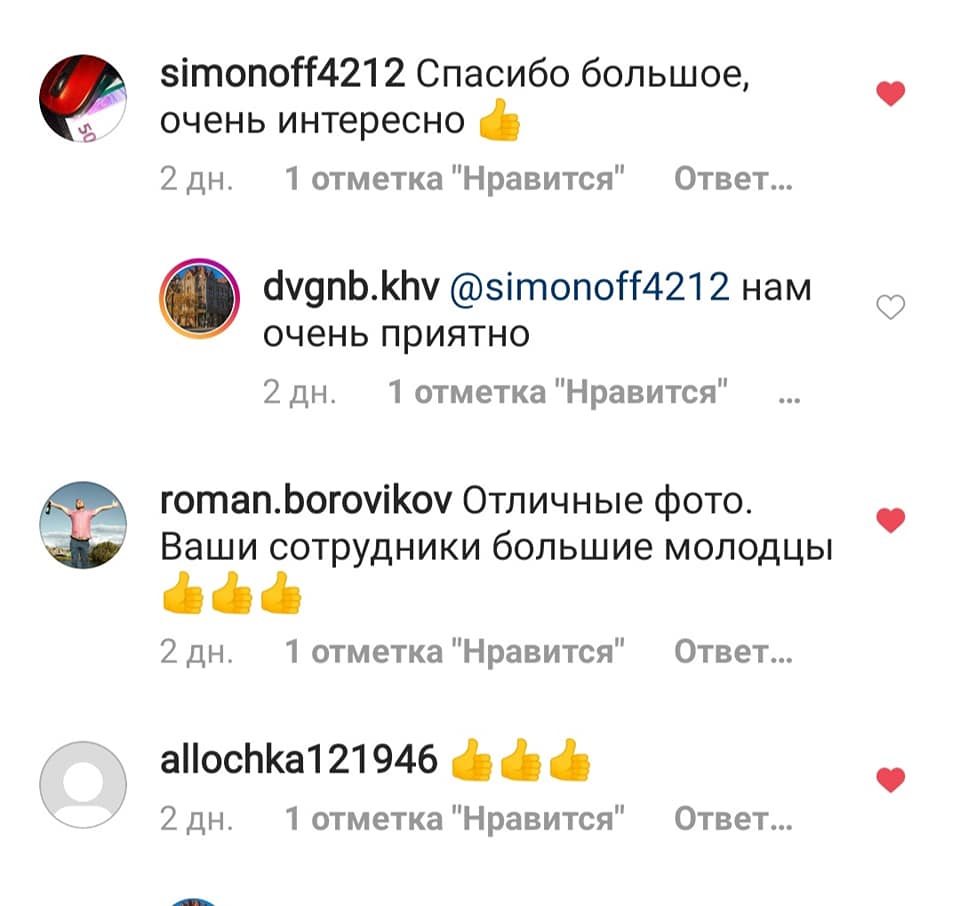Reply to roman.borovikov's comment
Viewport: 960px width, 906px height.
coord(733,652)
